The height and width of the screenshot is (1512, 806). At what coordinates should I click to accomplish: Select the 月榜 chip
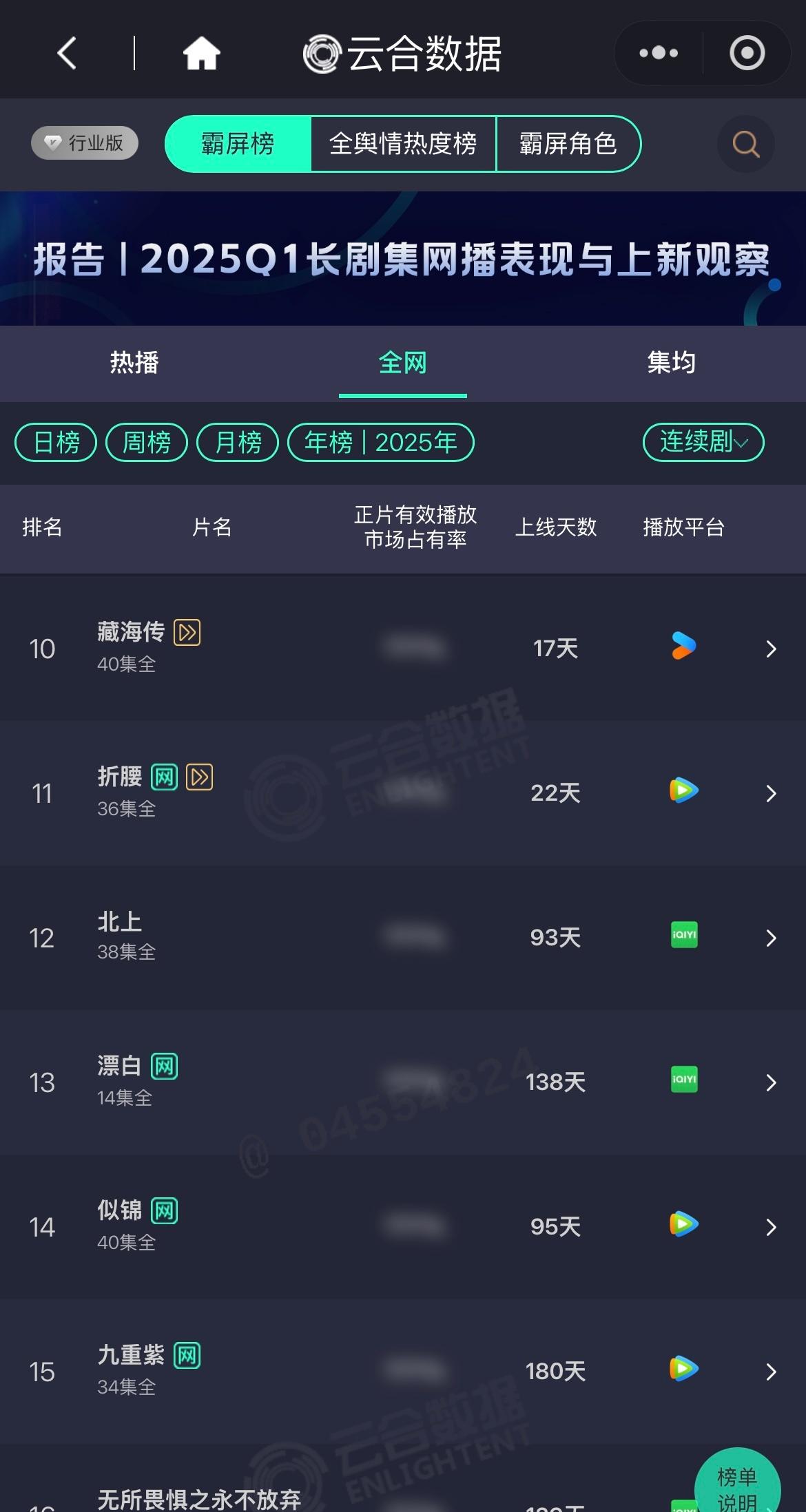[x=238, y=442]
